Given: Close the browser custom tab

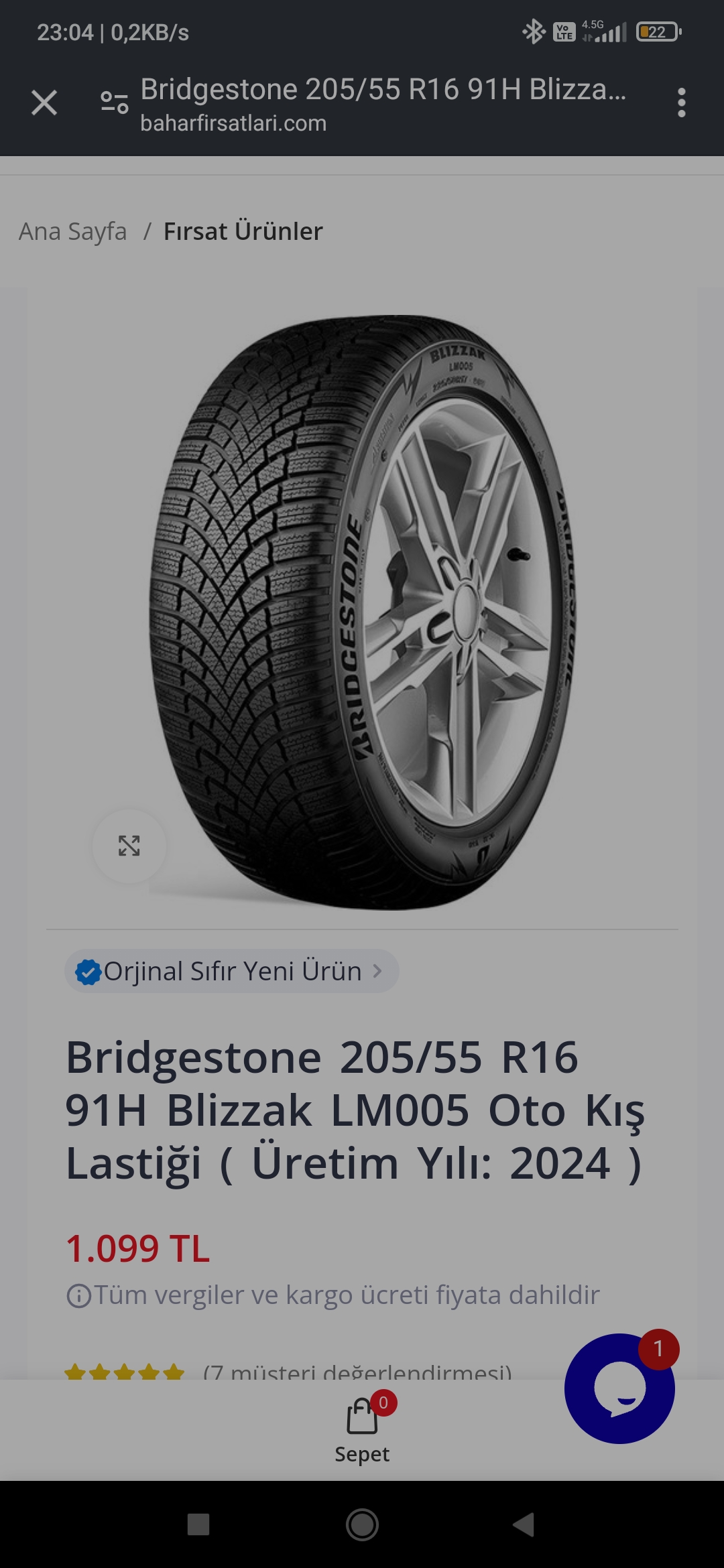Looking at the screenshot, I should click(x=44, y=103).
